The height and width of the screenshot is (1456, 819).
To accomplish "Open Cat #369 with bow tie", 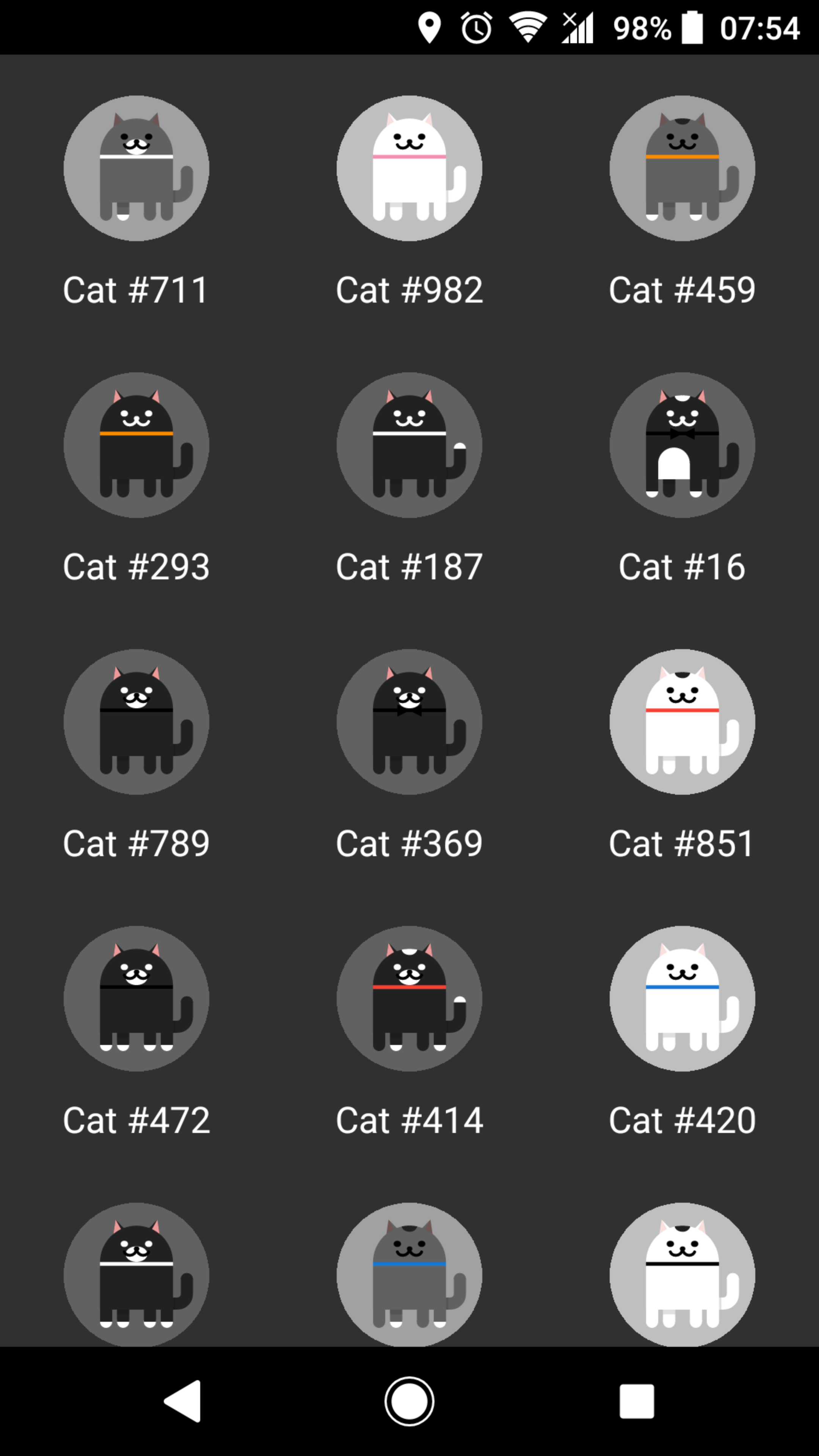I will 409,722.
